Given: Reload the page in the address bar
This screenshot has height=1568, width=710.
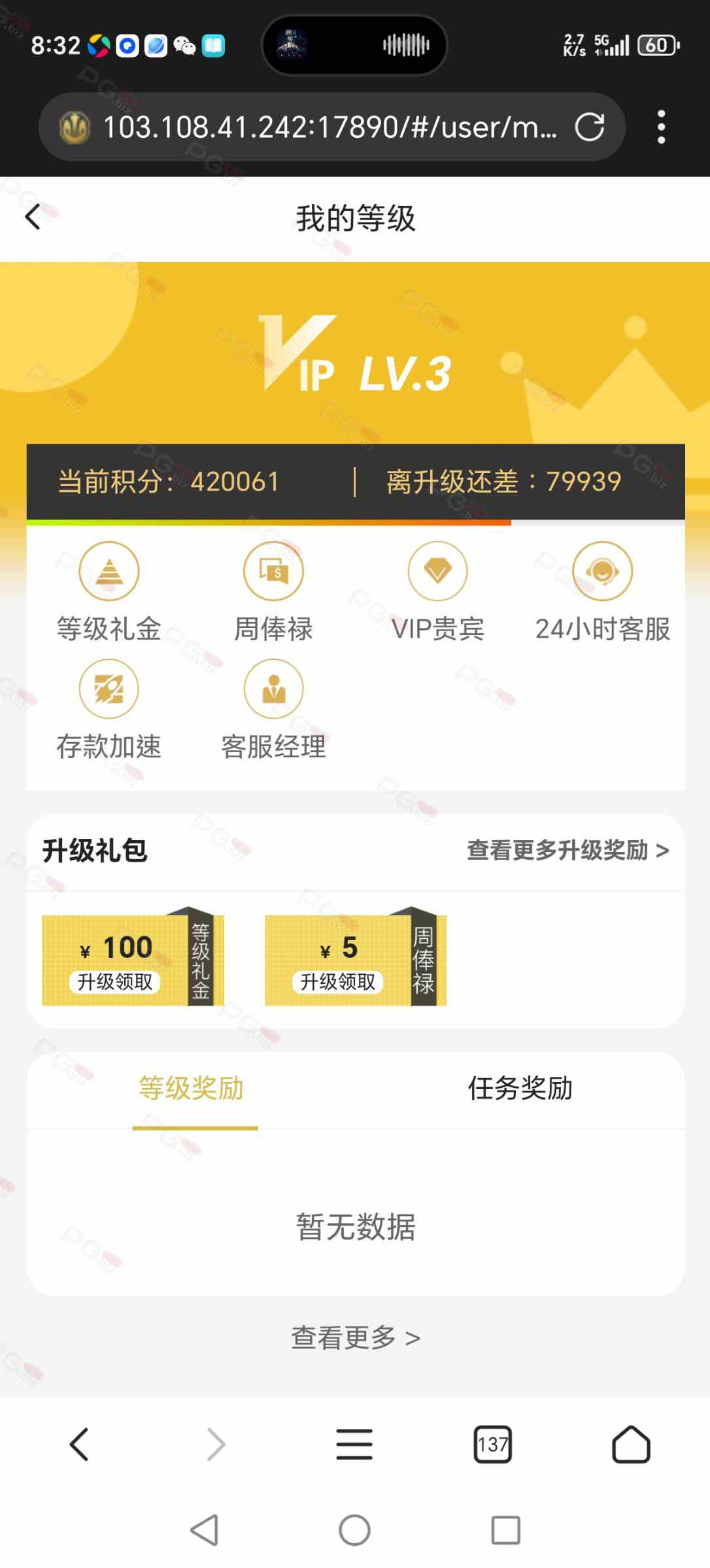Looking at the screenshot, I should click(x=589, y=127).
